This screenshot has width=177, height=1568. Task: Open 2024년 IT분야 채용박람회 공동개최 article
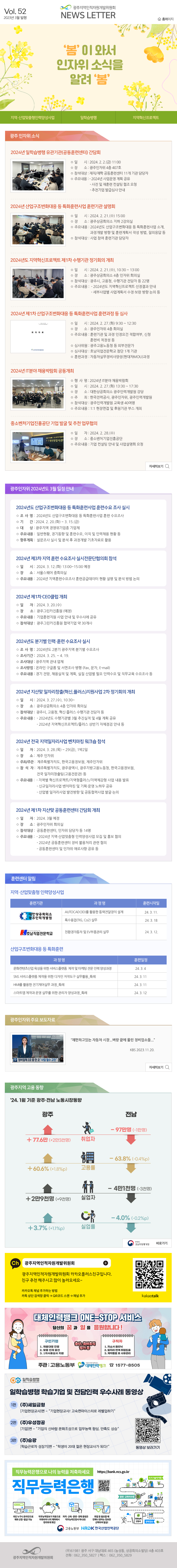[42, 370]
